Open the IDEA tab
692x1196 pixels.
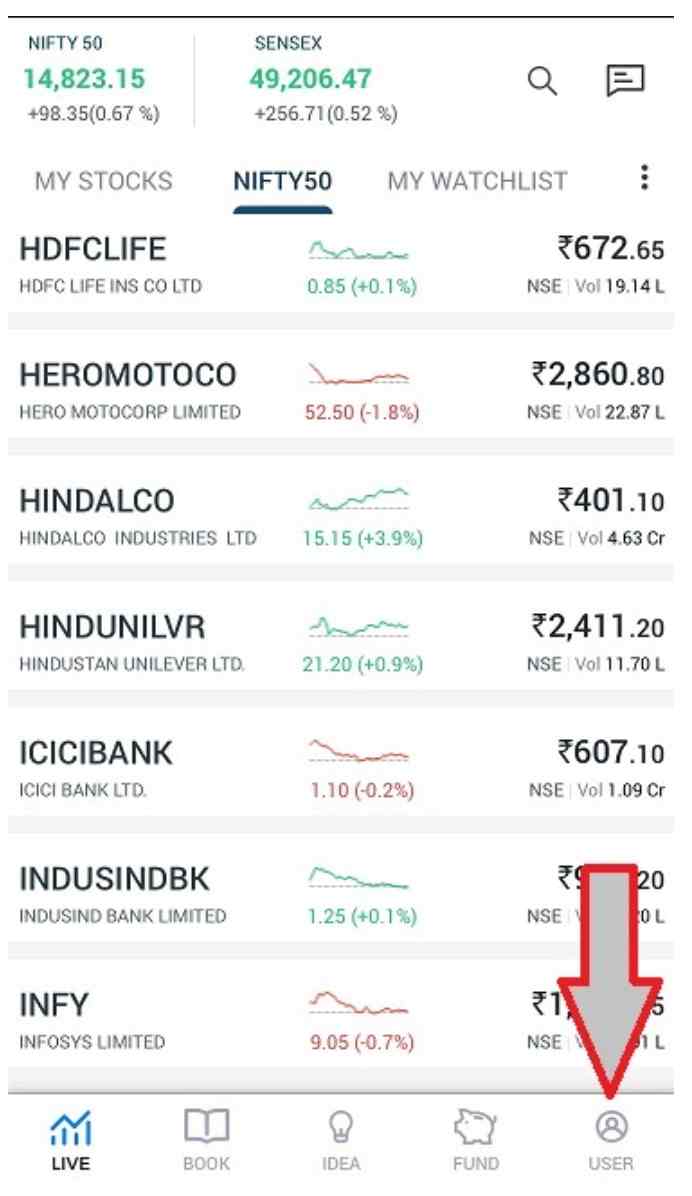pos(341,1141)
